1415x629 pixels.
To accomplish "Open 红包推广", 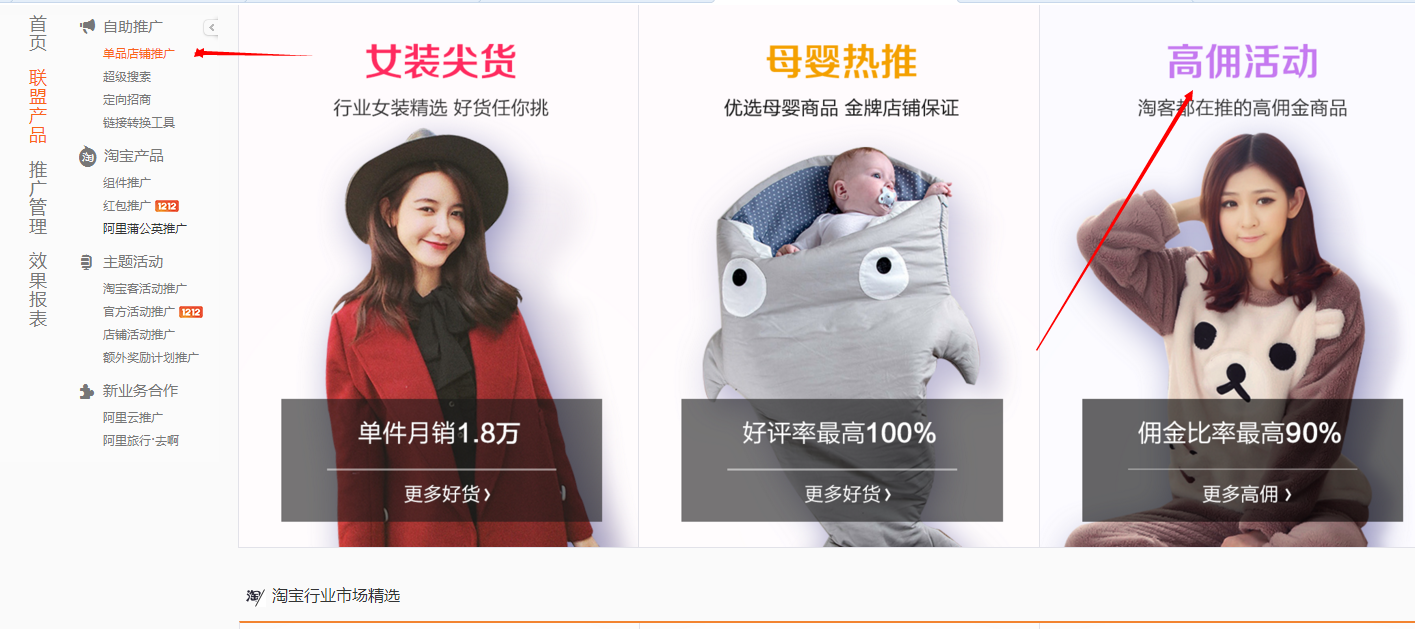I will [x=127, y=205].
